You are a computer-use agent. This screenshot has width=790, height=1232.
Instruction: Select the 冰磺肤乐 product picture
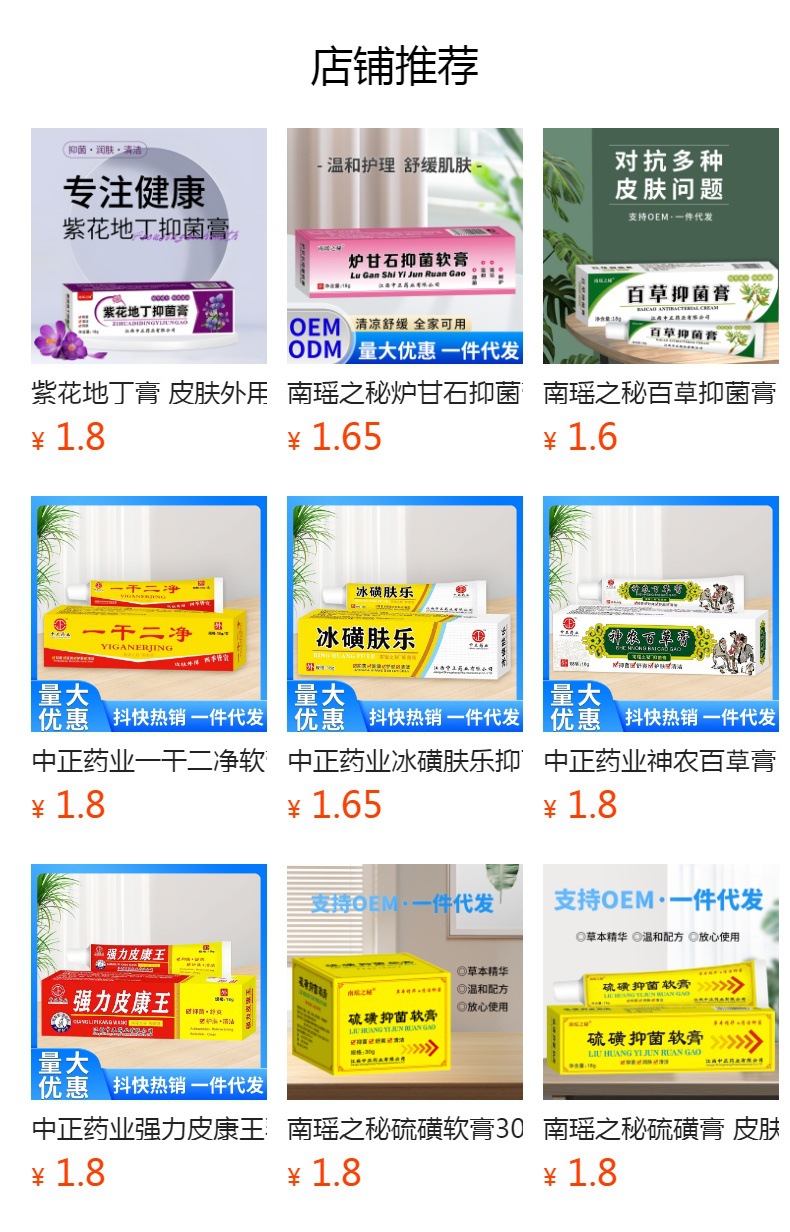(x=404, y=615)
